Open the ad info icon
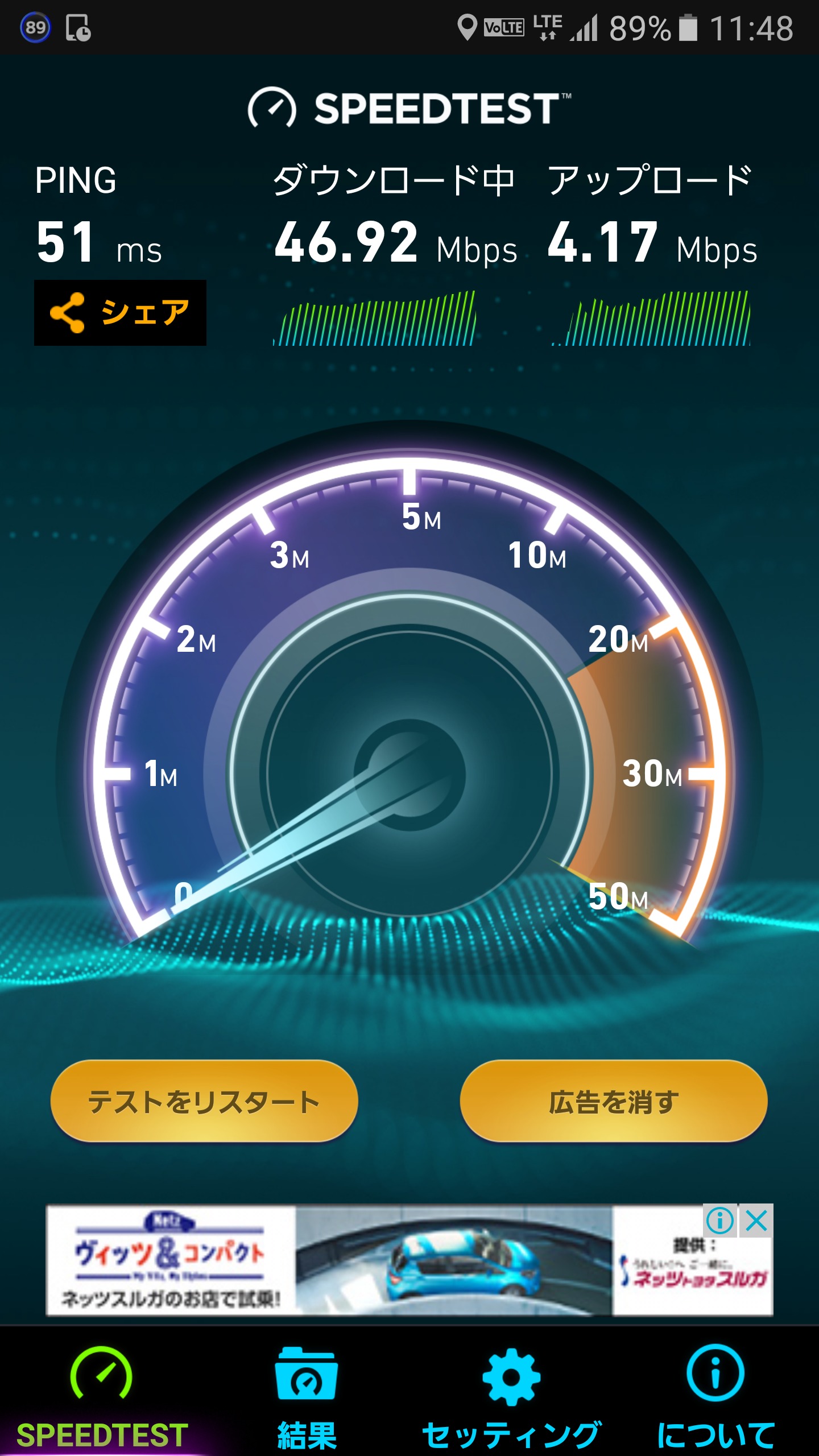This screenshot has height=1456, width=819. pyautogui.click(x=720, y=1221)
